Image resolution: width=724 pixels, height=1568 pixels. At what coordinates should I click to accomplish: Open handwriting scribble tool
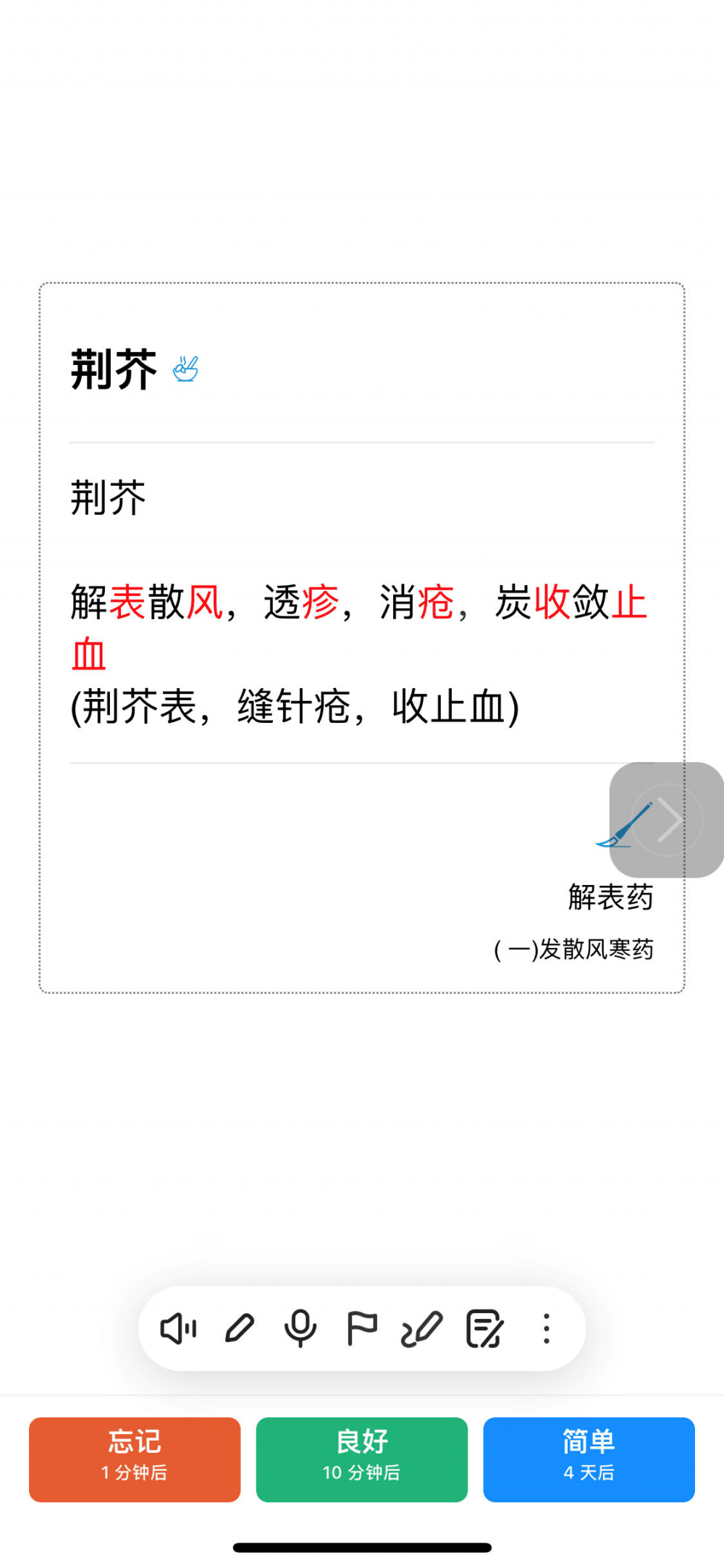(422, 1329)
